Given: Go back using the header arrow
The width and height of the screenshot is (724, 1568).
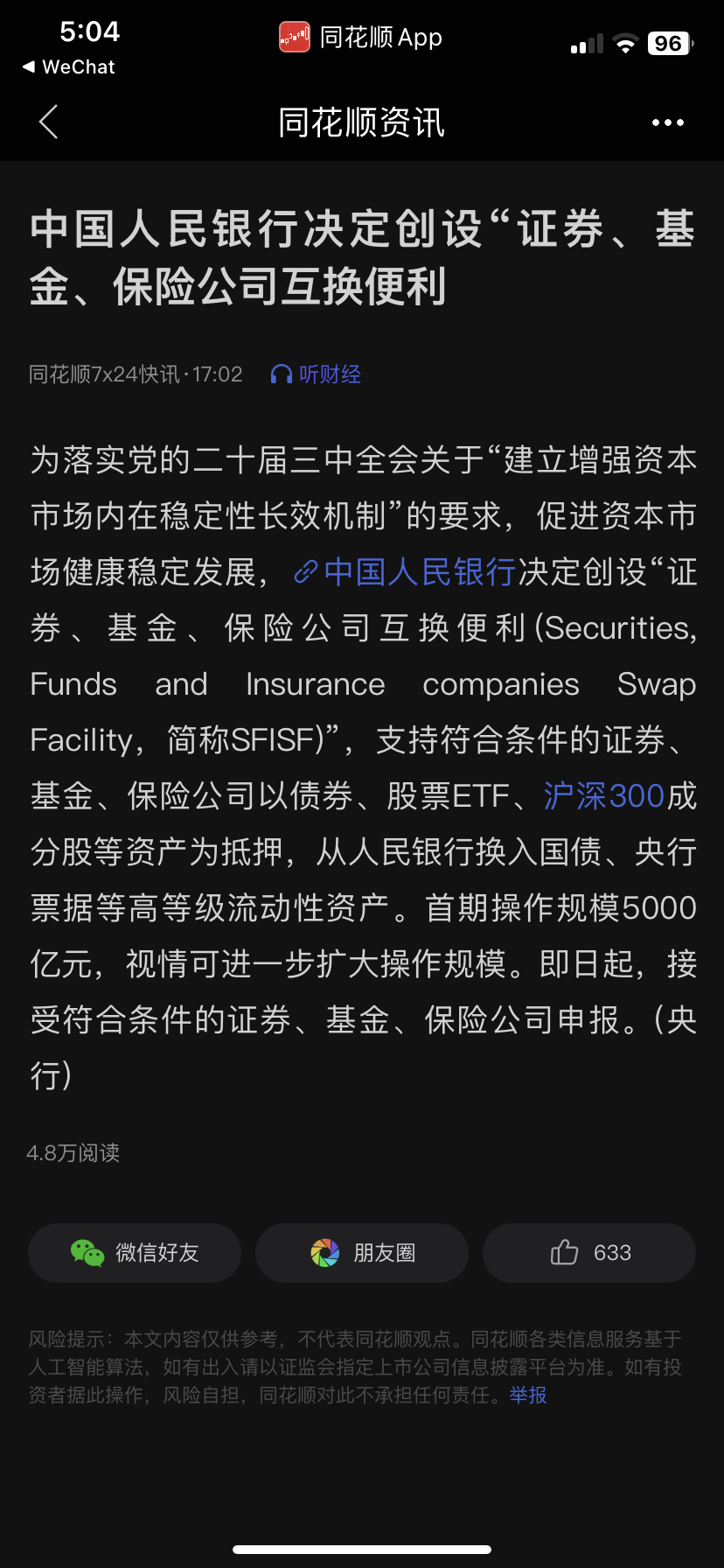Looking at the screenshot, I should tap(49, 122).
